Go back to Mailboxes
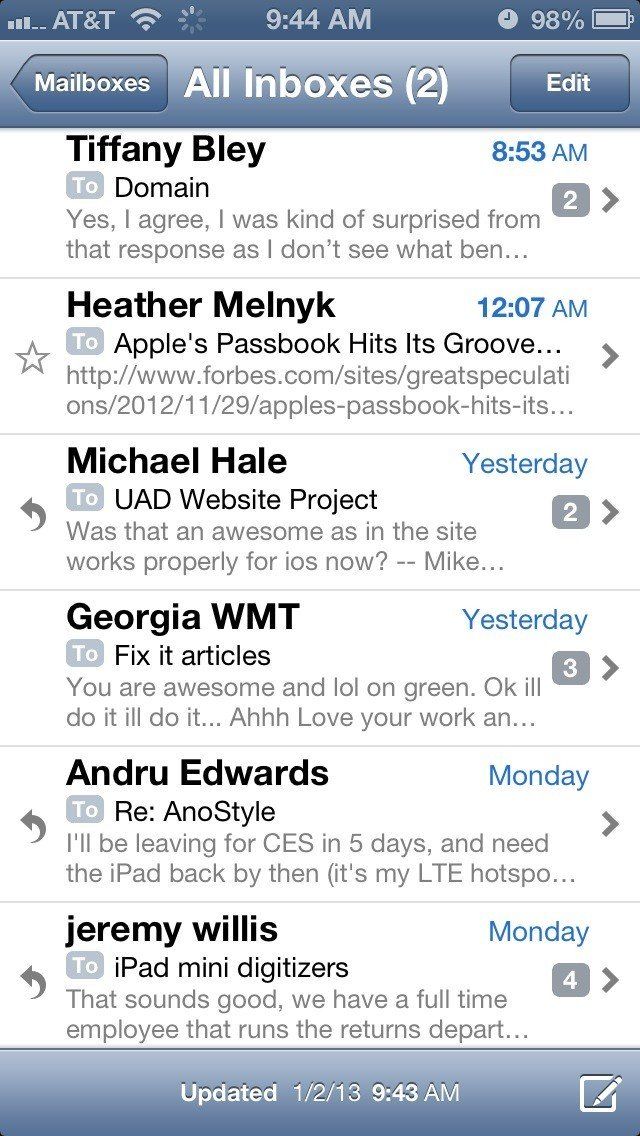This screenshot has width=640, height=1136. 90,83
